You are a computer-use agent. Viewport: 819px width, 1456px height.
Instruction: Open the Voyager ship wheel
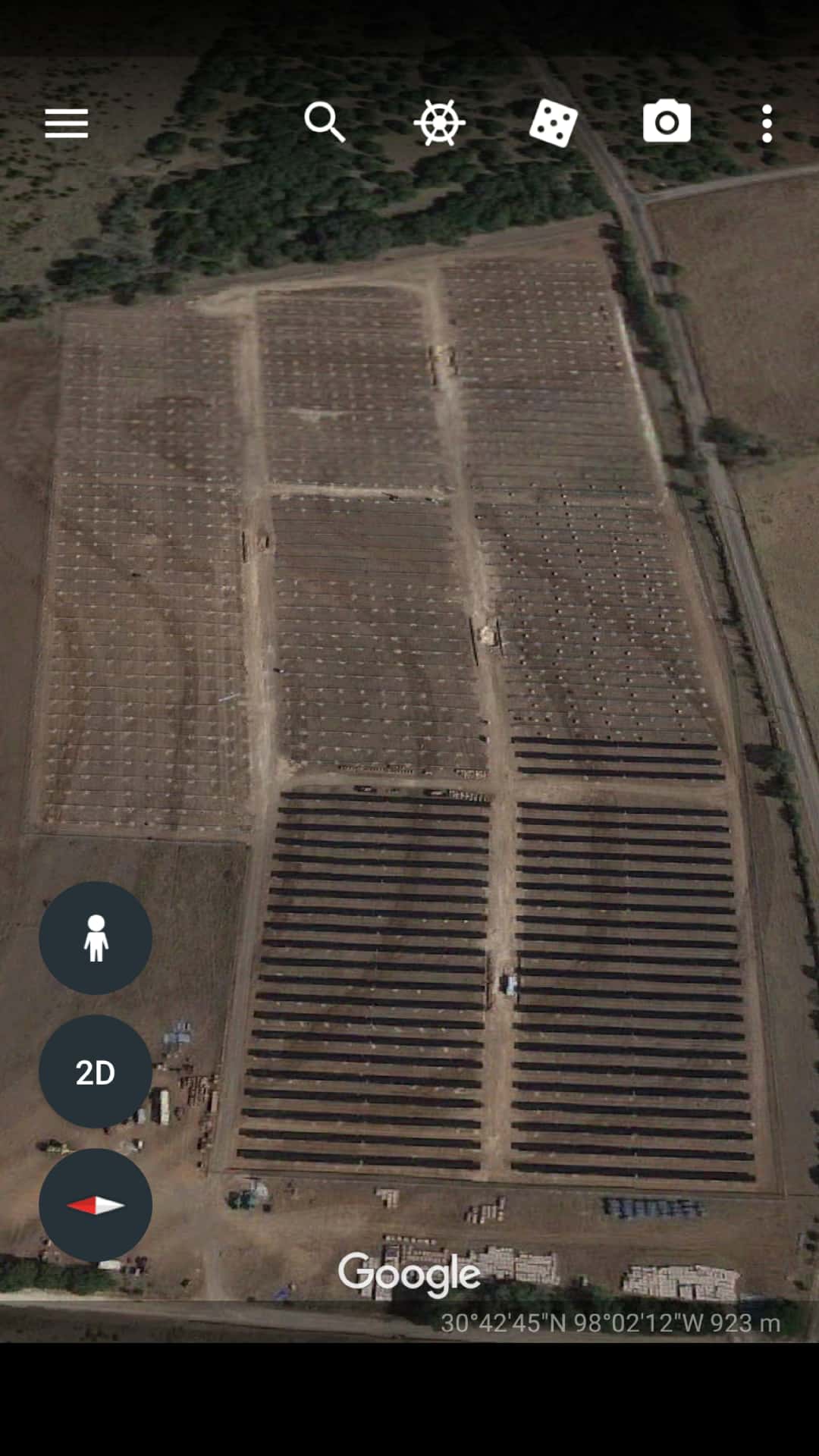point(439,122)
